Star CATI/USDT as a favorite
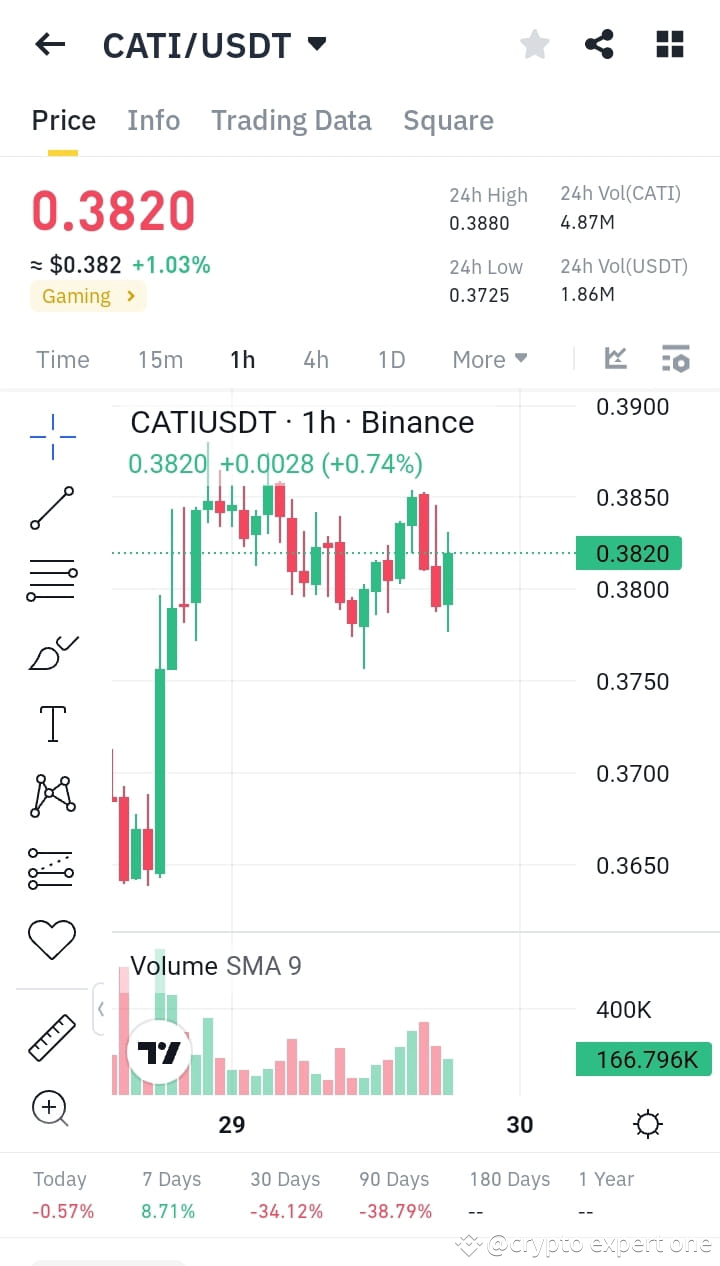The width and height of the screenshot is (720, 1266). click(x=534, y=44)
